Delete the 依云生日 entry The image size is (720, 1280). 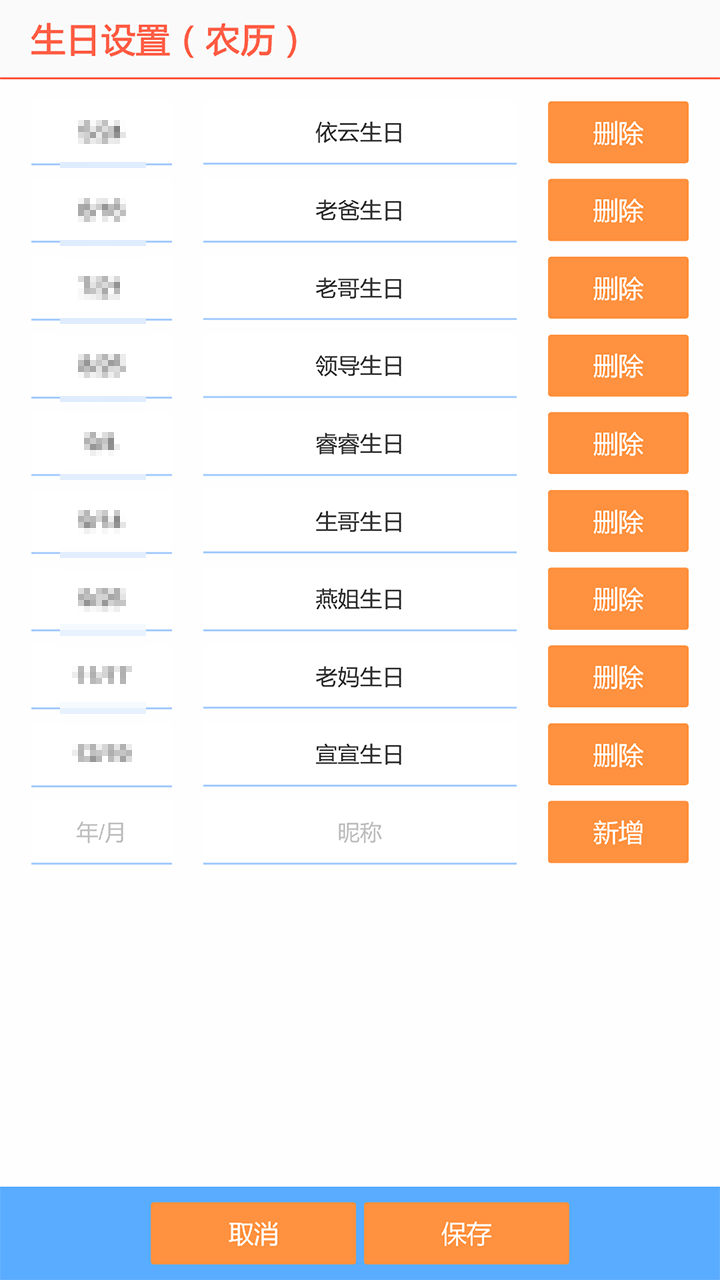(x=617, y=132)
